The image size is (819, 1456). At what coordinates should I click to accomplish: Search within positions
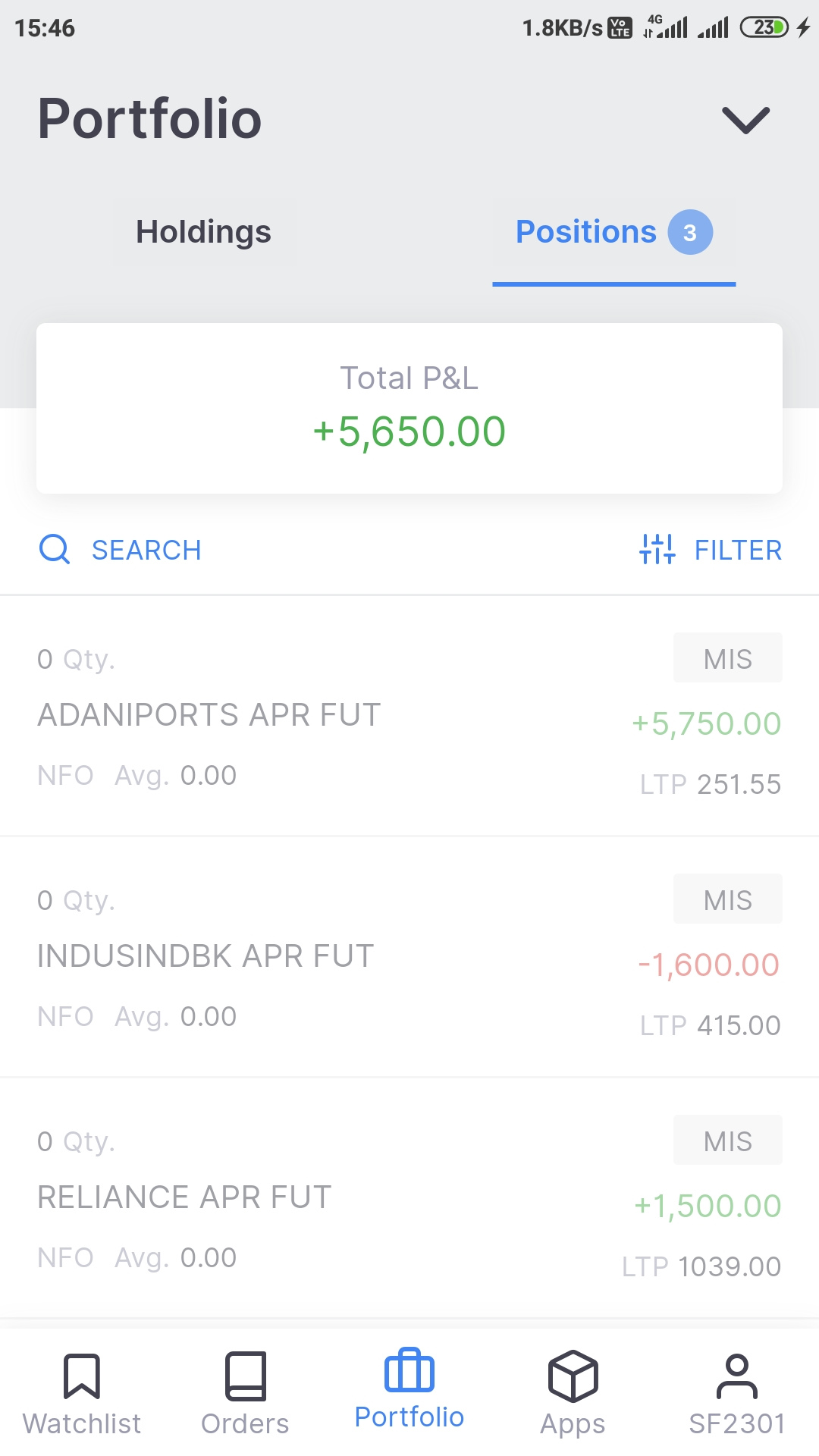click(121, 550)
